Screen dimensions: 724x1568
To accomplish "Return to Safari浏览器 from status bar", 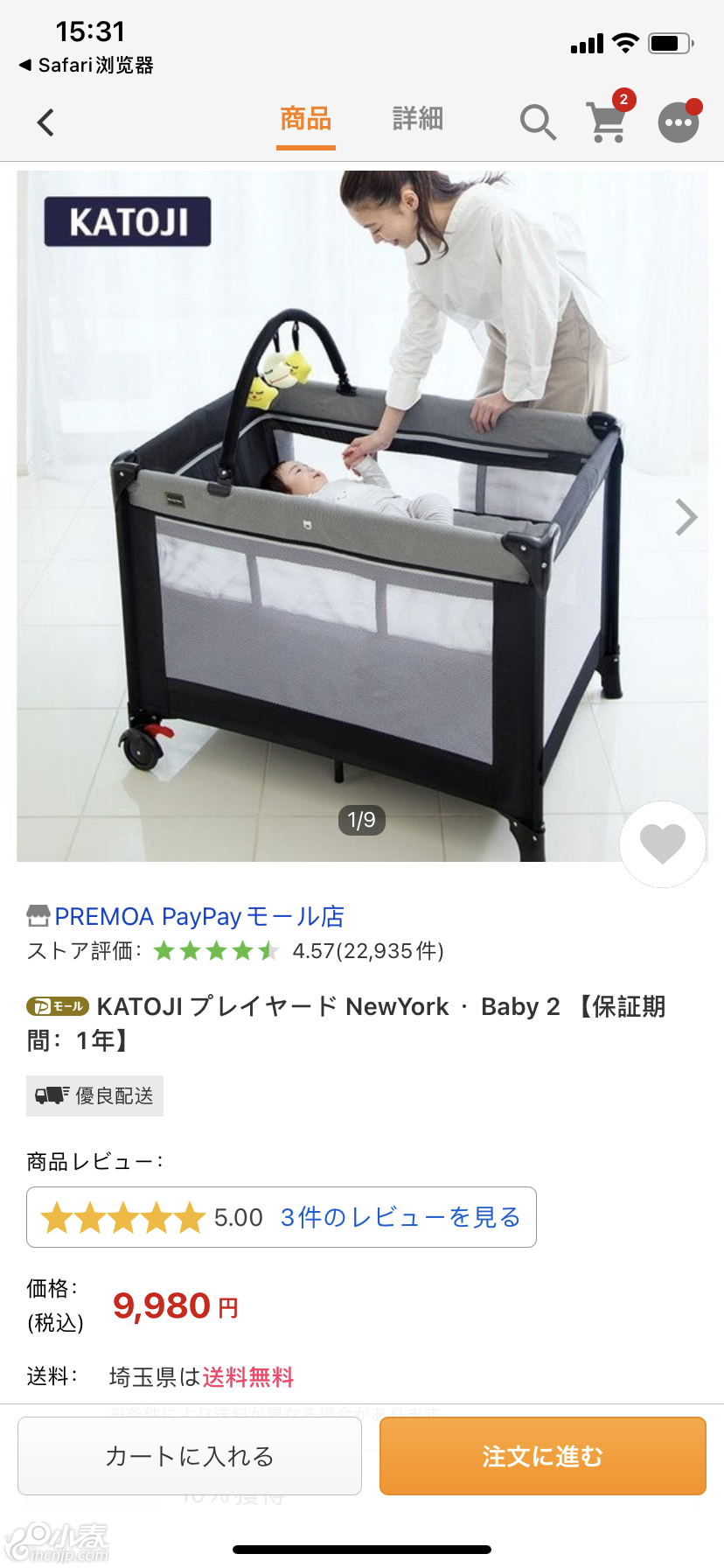I will (86, 66).
